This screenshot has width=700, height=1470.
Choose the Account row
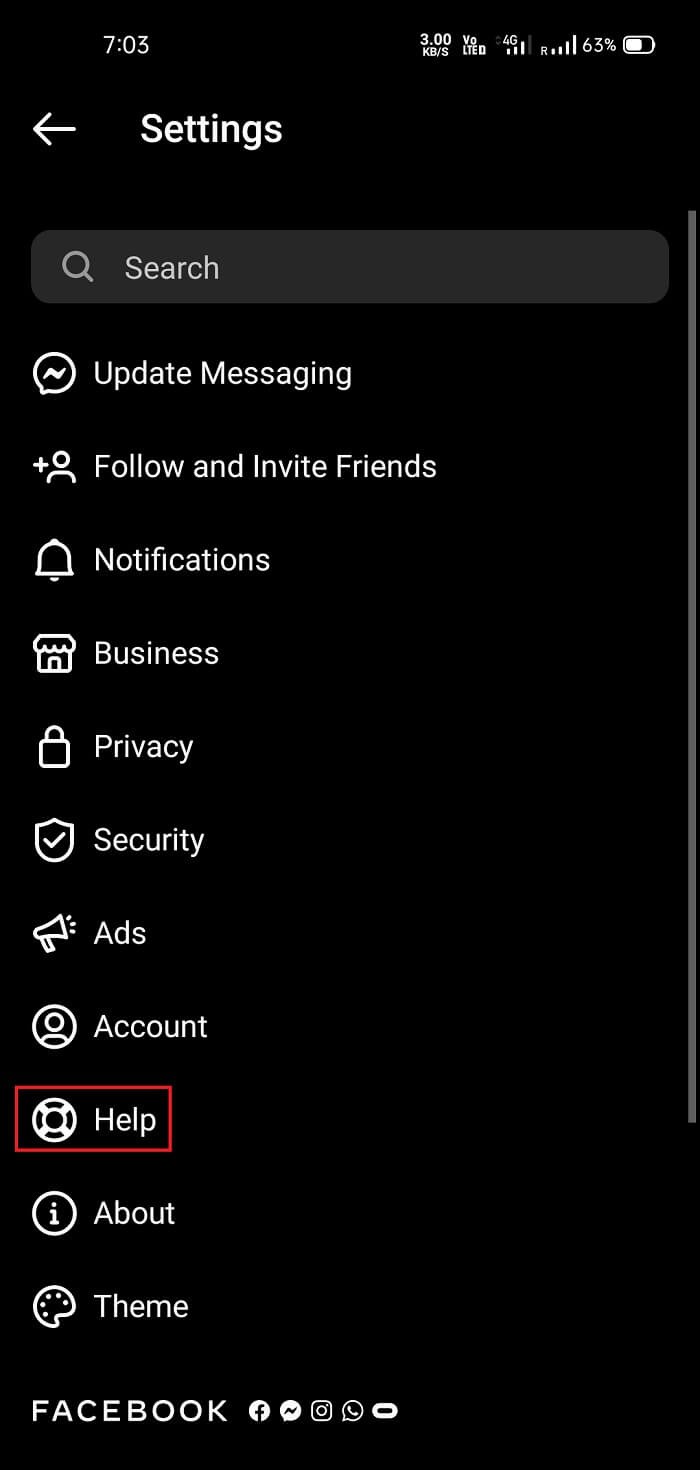tap(150, 1027)
